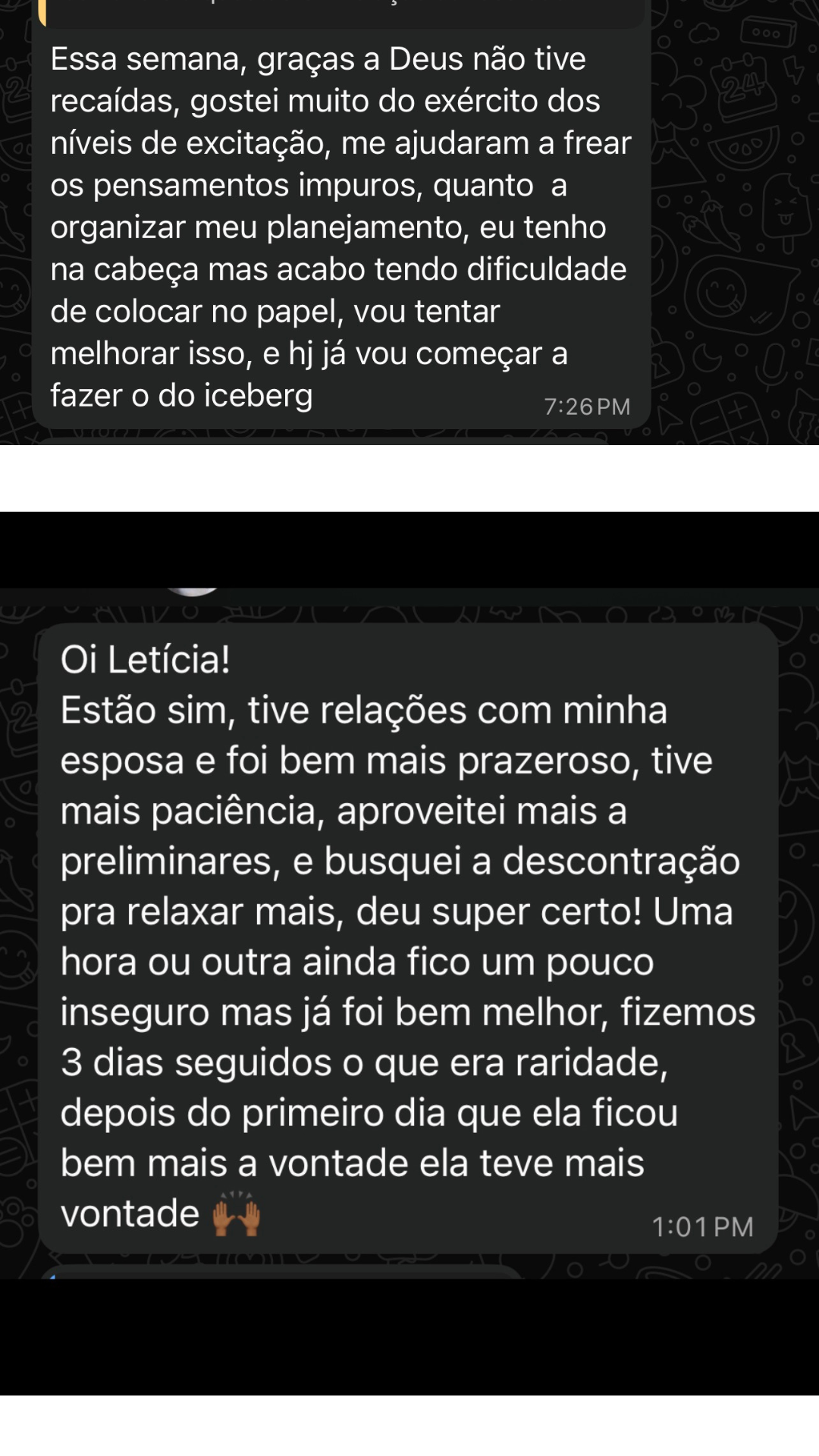Tap the quoted reply preview at the top
The image size is (819, 1456).
tap(341, 11)
